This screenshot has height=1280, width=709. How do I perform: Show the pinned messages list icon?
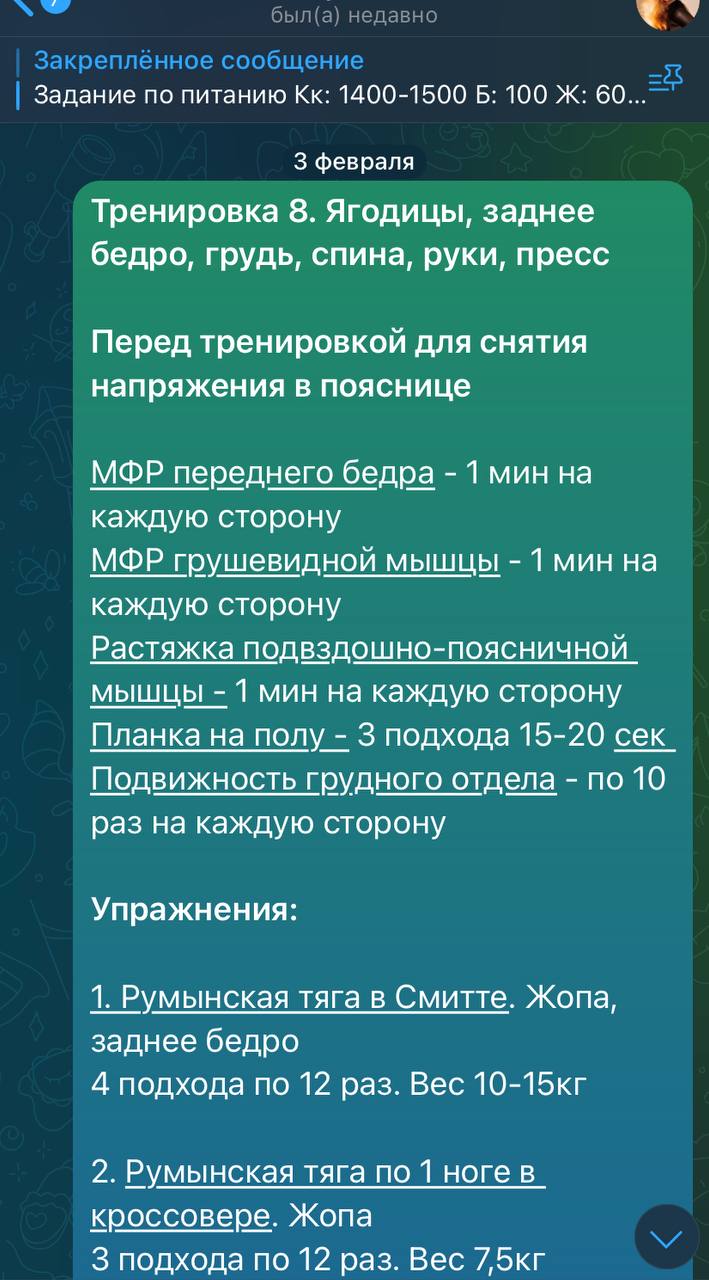664,80
